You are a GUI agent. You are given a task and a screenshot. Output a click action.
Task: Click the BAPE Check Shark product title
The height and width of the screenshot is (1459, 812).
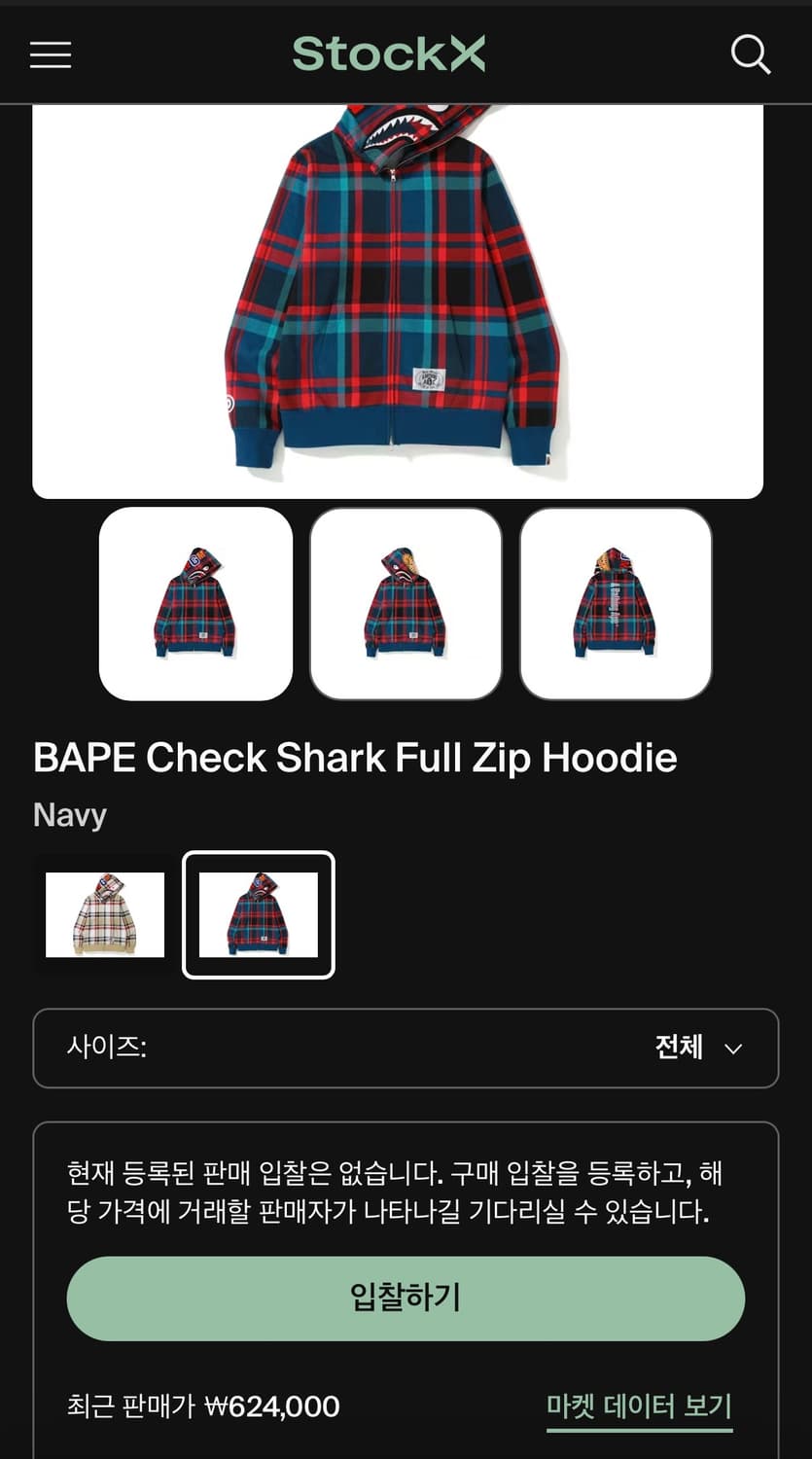(x=354, y=757)
